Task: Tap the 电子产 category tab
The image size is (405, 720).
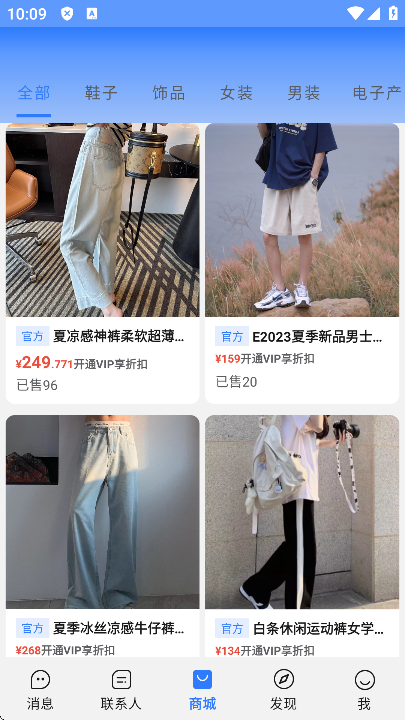Action: tap(377, 93)
